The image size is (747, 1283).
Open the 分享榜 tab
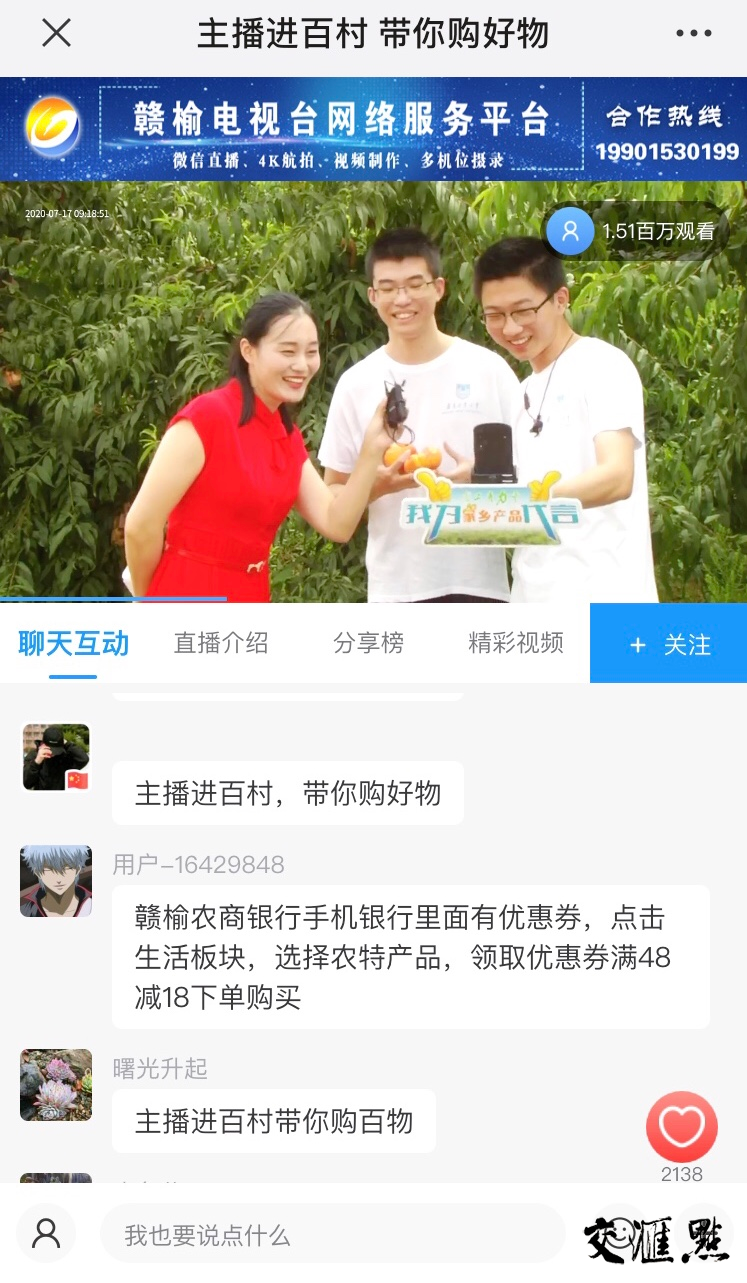tap(368, 643)
